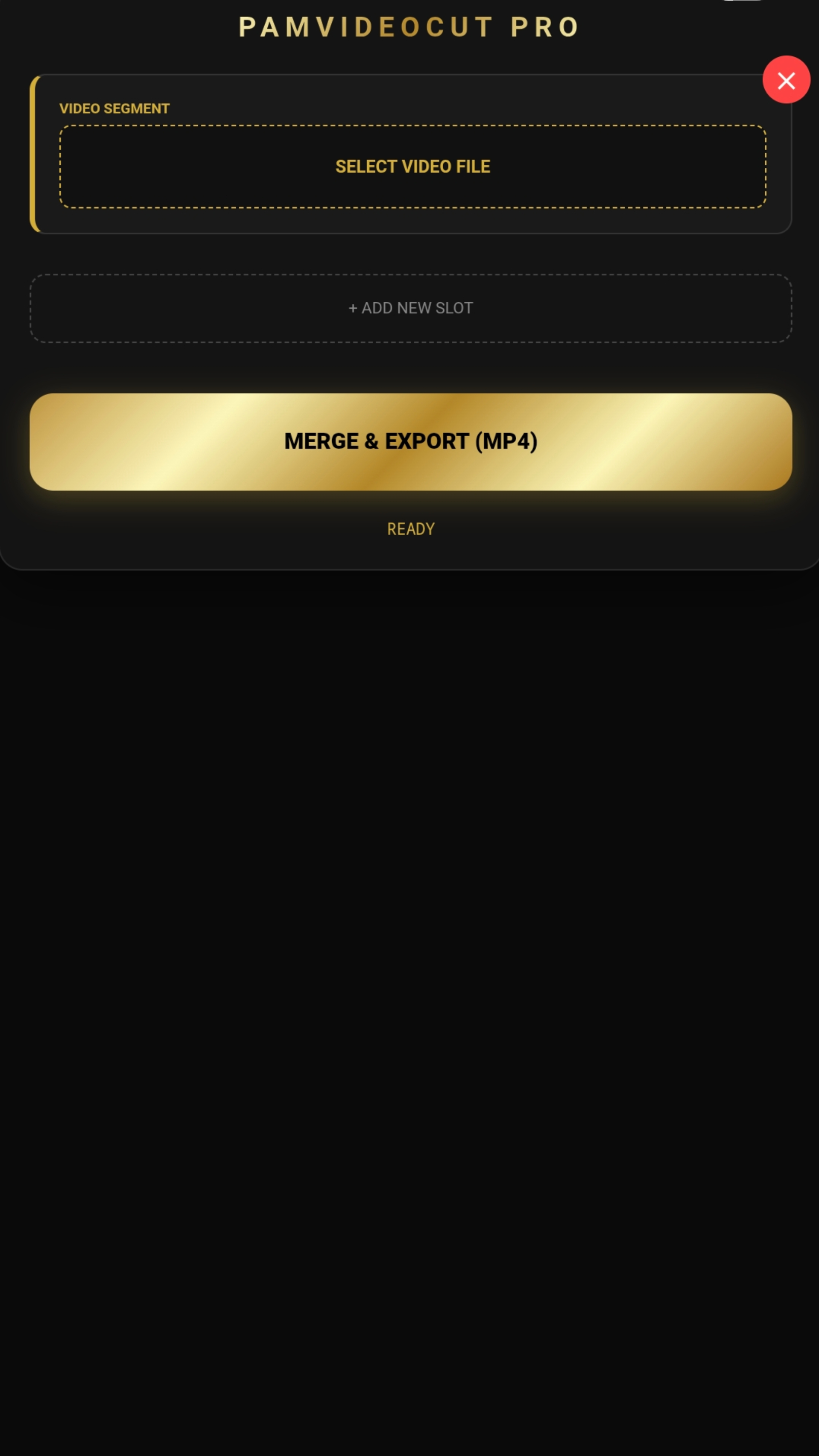
Task: Tap Merge & Export (MP4)
Action: 410,441
